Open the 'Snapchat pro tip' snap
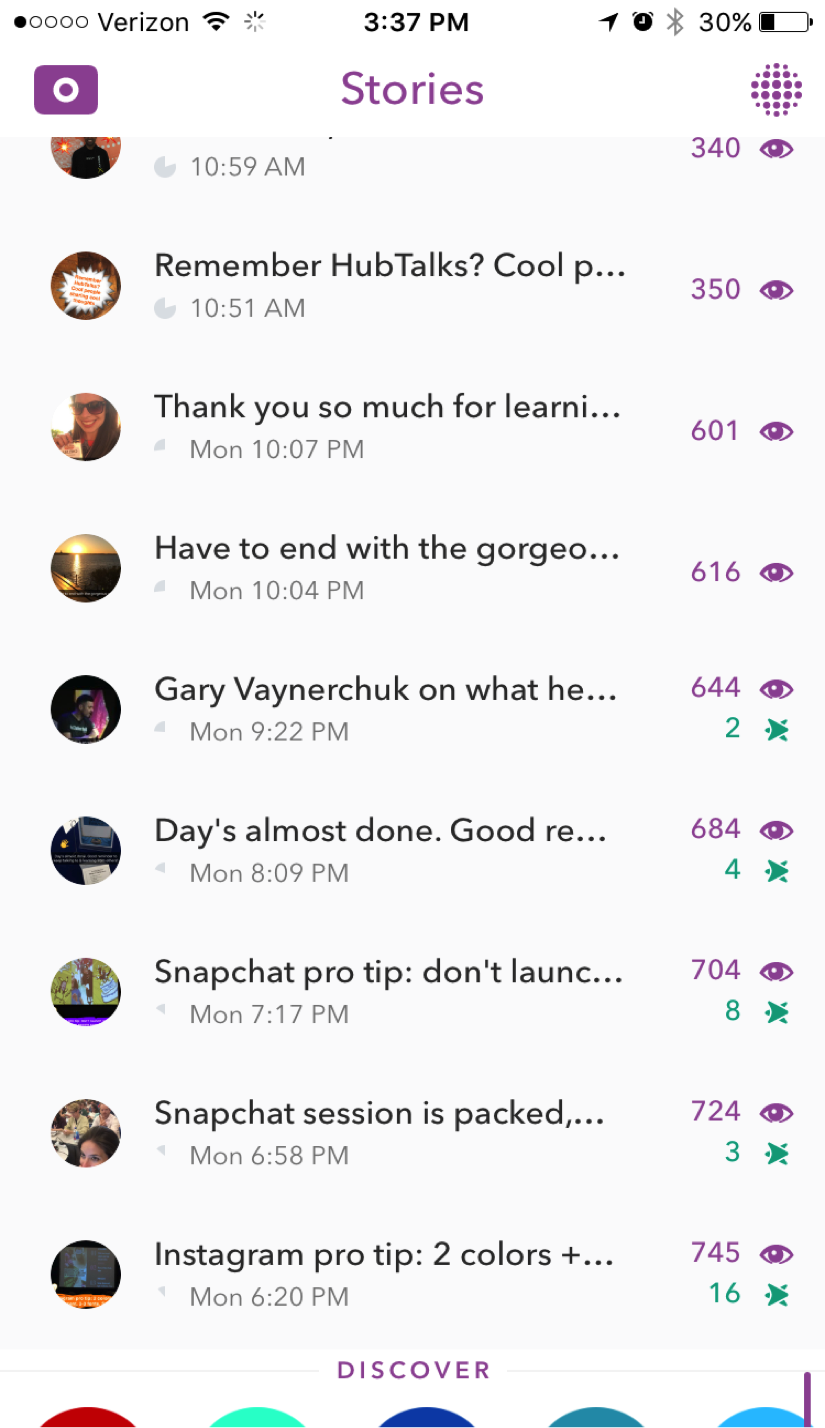Screen dimensions: 825x1428 point(388,991)
